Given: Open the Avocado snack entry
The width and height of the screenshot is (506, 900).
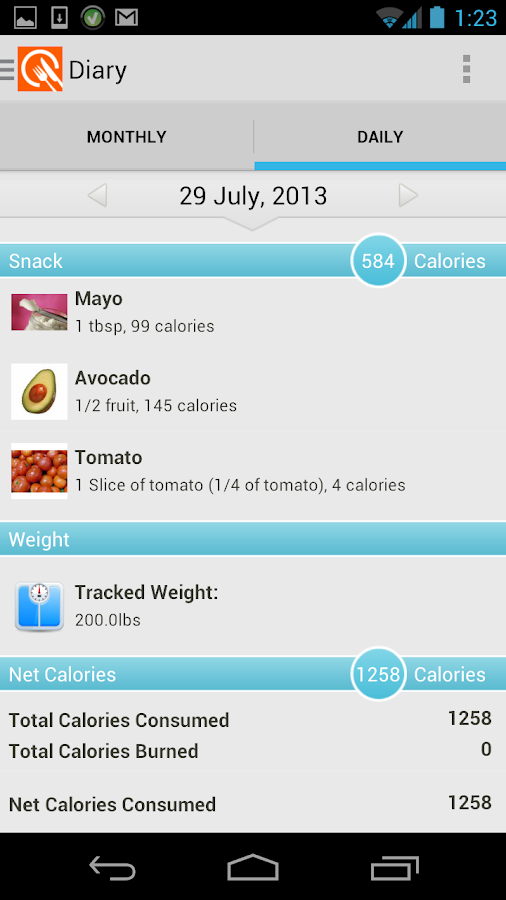Looking at the screenshot, I should (253, 391).
